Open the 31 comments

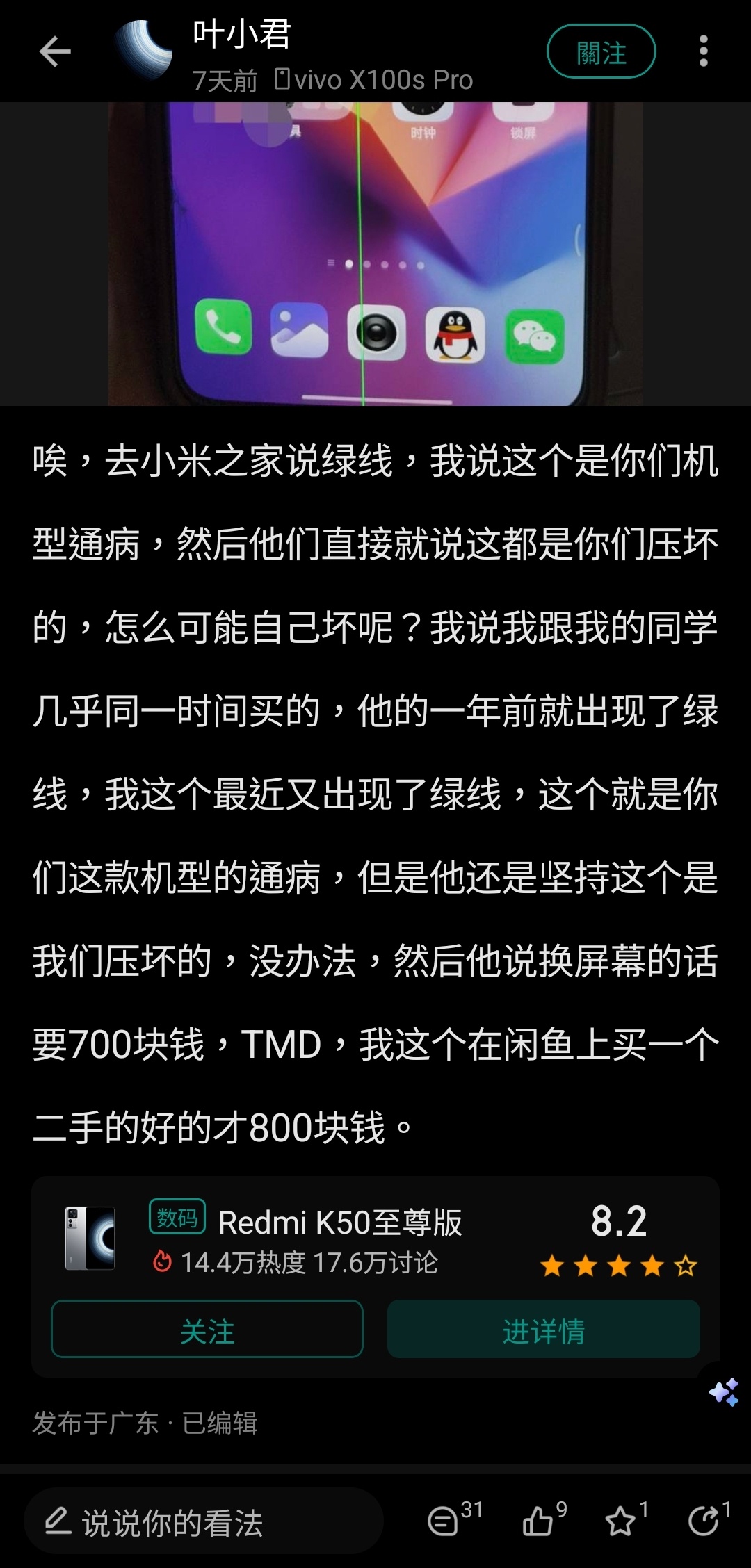[454, 1520]
